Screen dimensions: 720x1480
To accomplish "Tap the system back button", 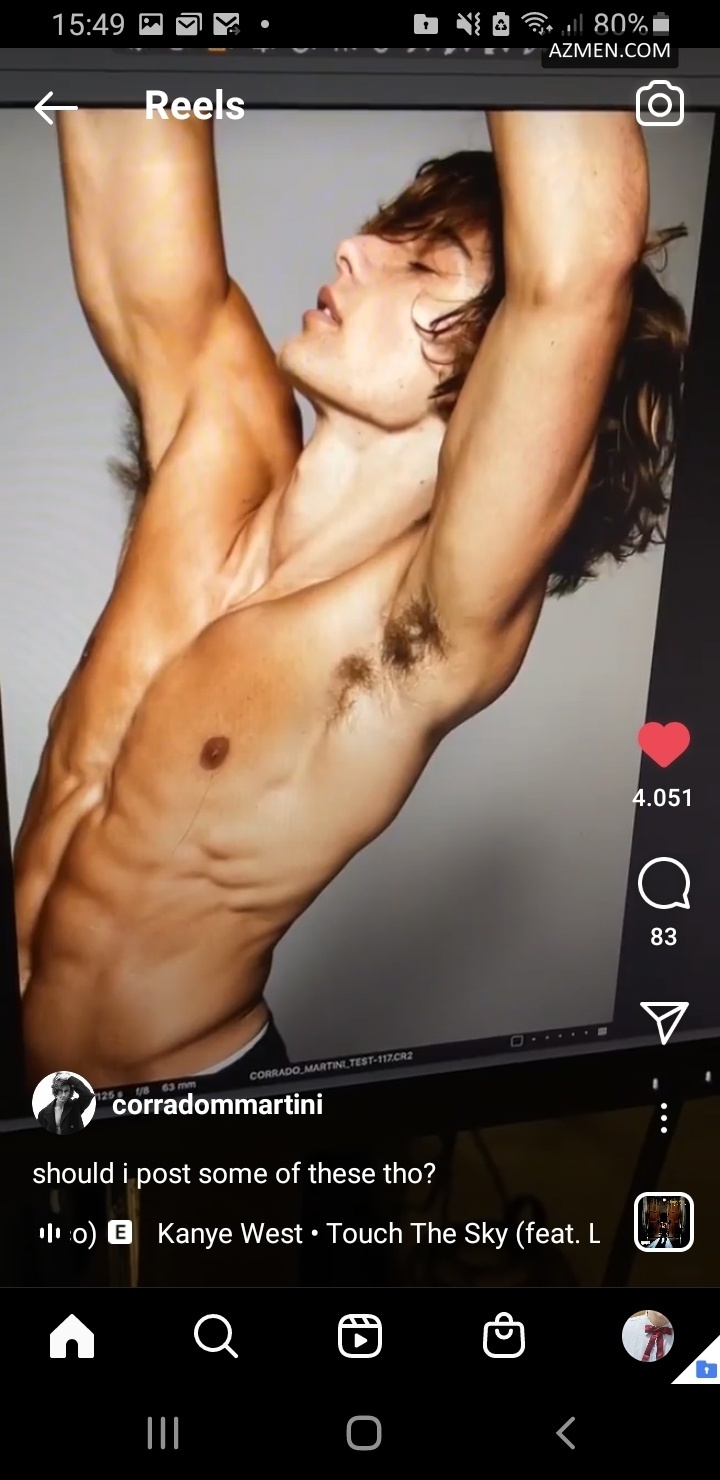I will 566,1433.
